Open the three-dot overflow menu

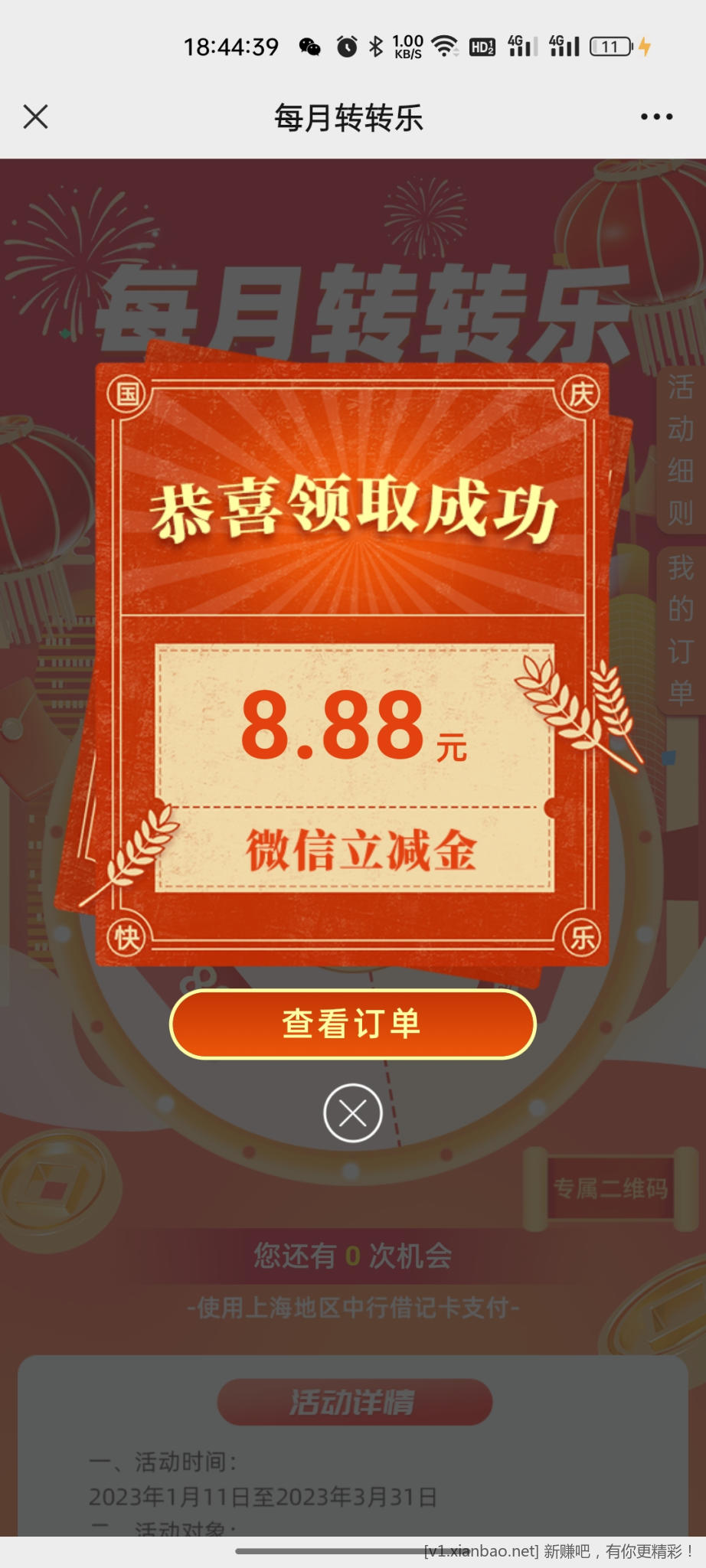pos(656,117)
